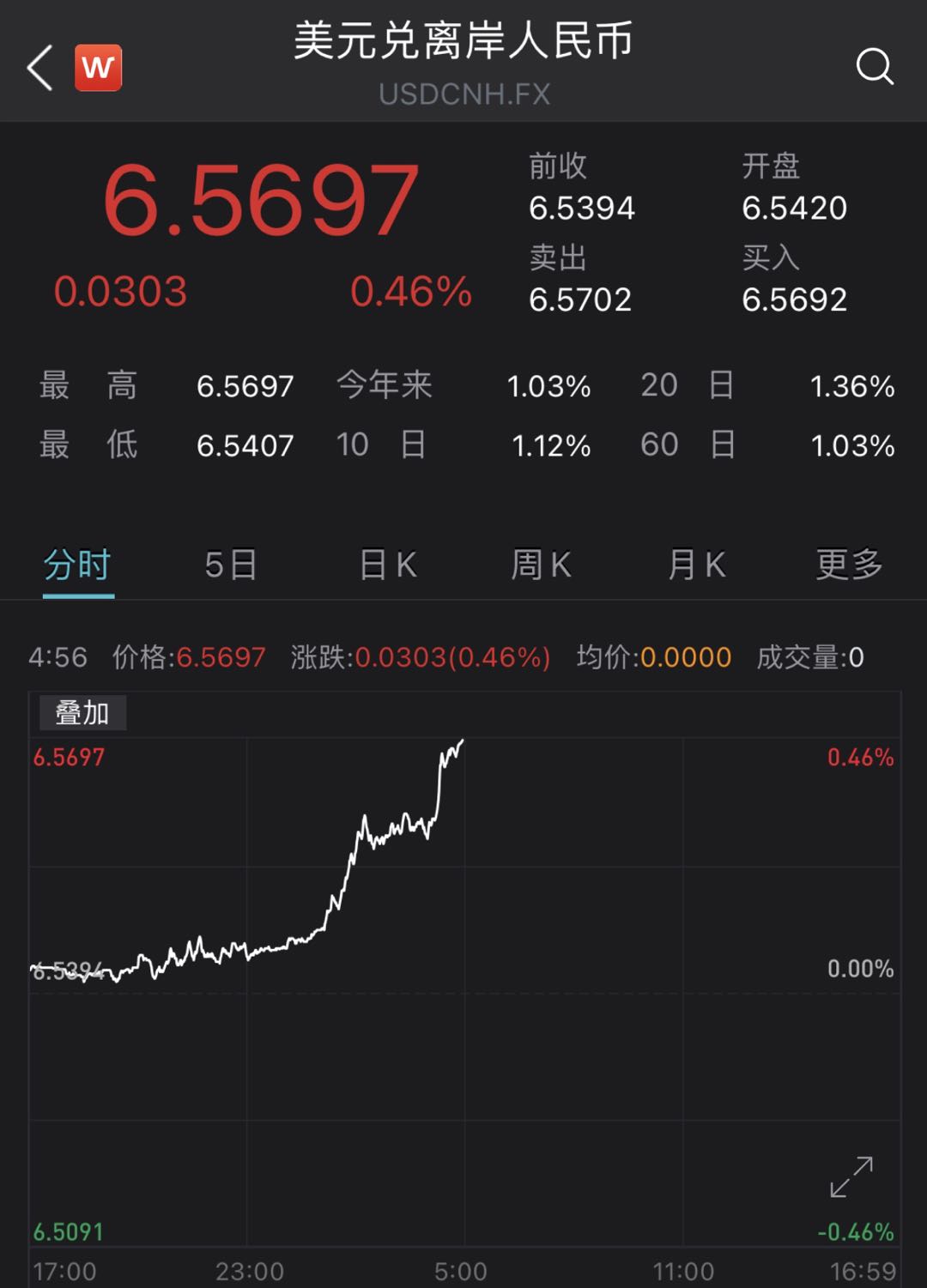927x1288 pixels.
Task: Open overlay selection via 叠加 expander
Action: pyautogui.click(x=82, y=712)
